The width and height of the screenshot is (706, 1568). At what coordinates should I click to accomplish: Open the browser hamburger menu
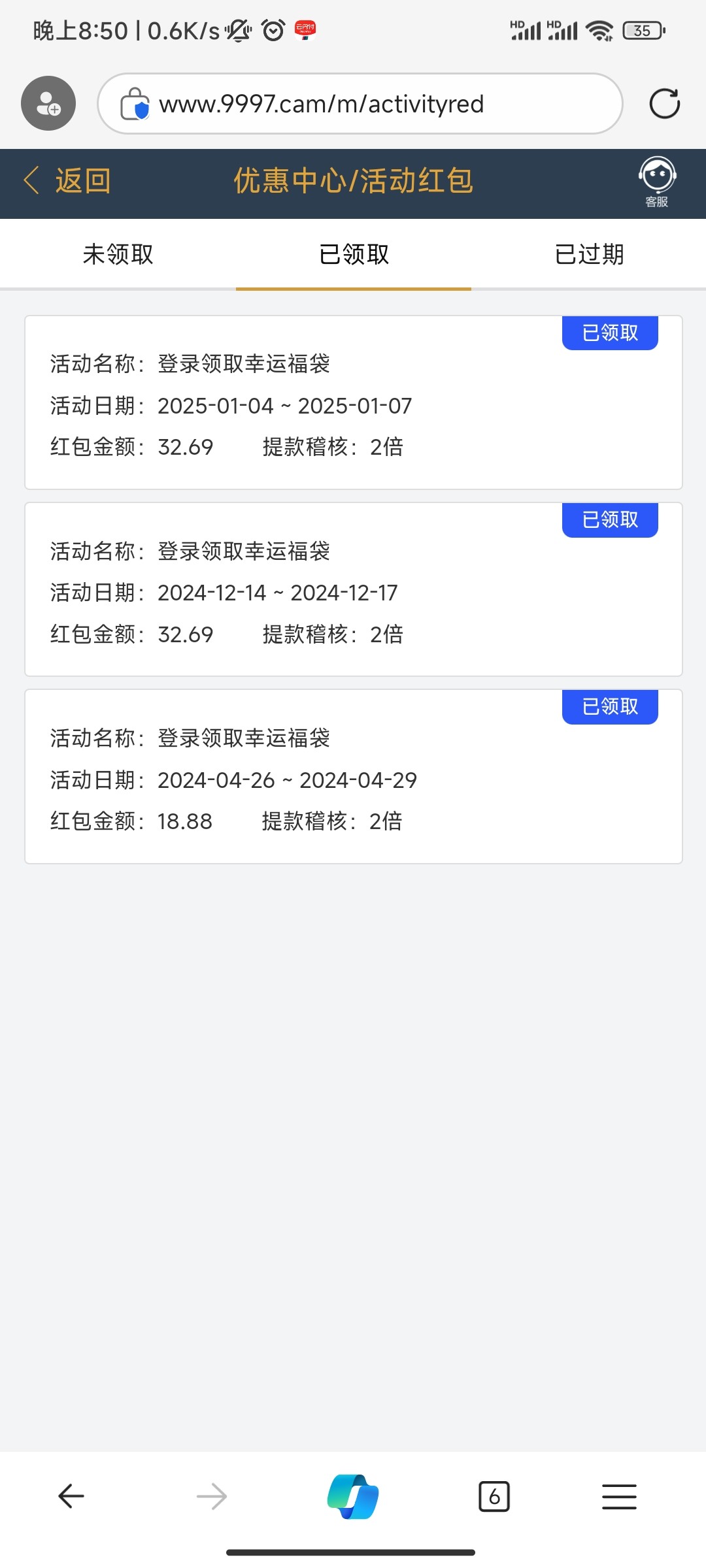tap(619, 1496)
